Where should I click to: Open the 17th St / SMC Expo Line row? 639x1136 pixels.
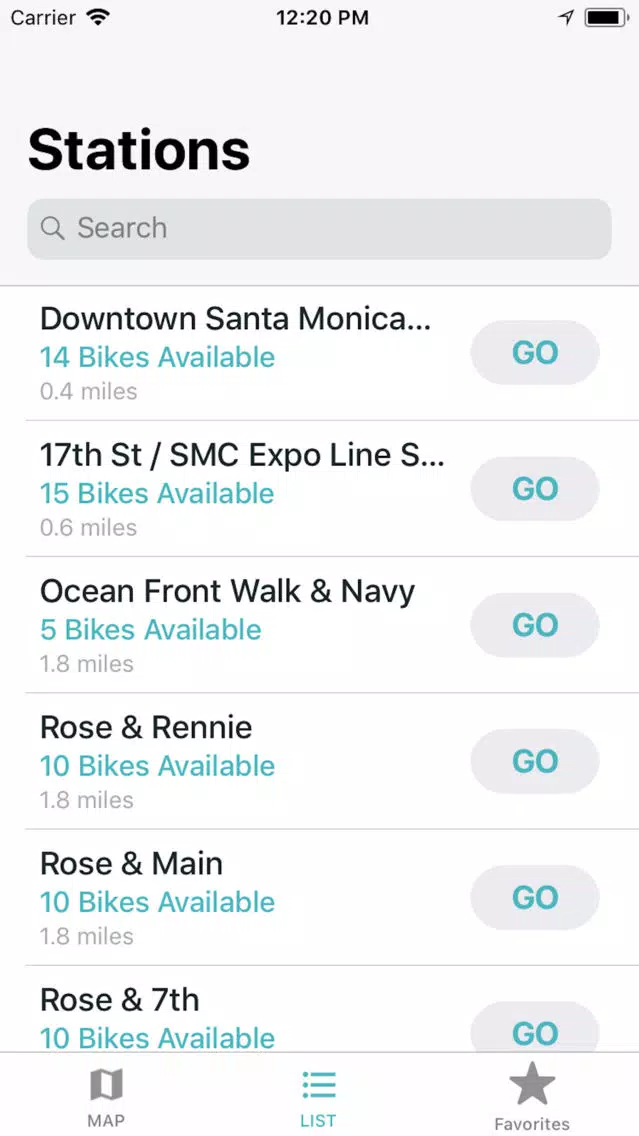(320, 489)
